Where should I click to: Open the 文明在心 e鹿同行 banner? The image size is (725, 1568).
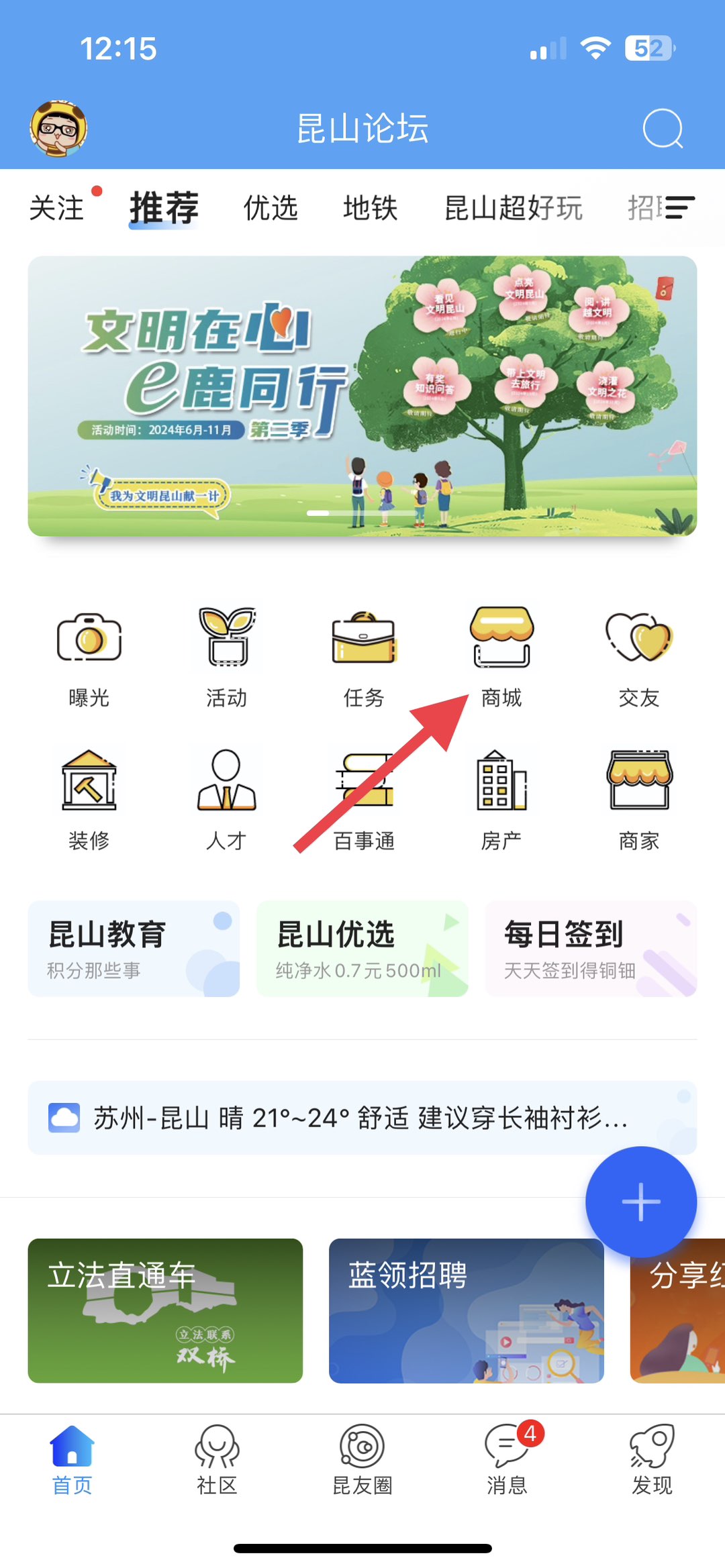point(362,396)
